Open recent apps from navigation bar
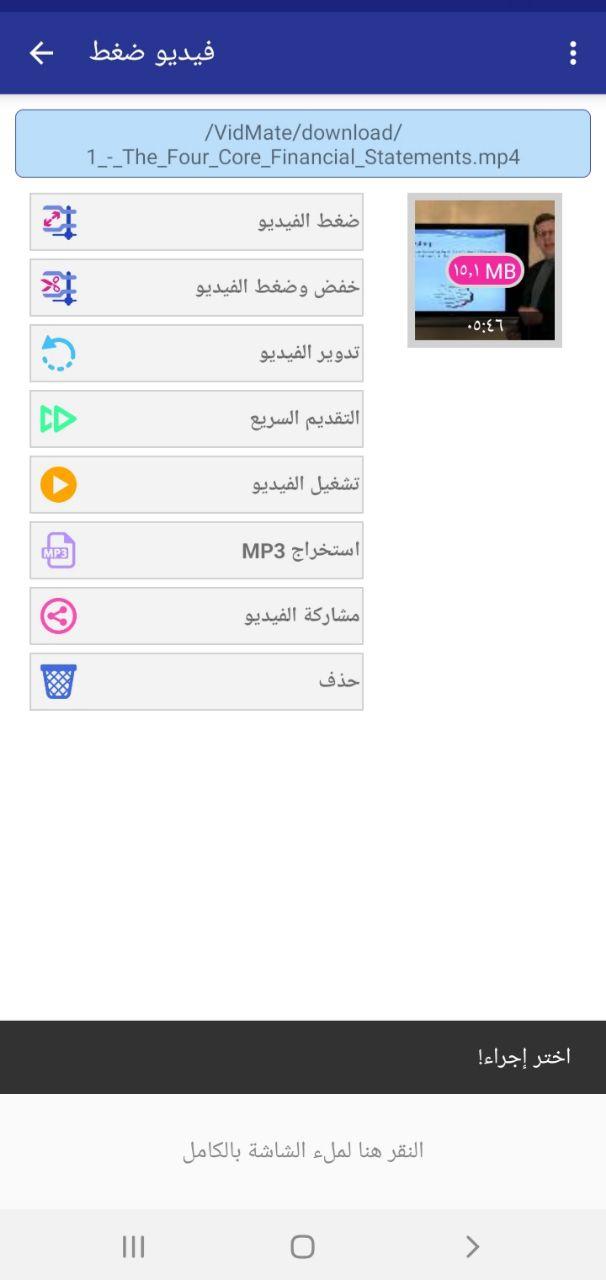The image size is (606, 1280). click(x=133, y=1246)
